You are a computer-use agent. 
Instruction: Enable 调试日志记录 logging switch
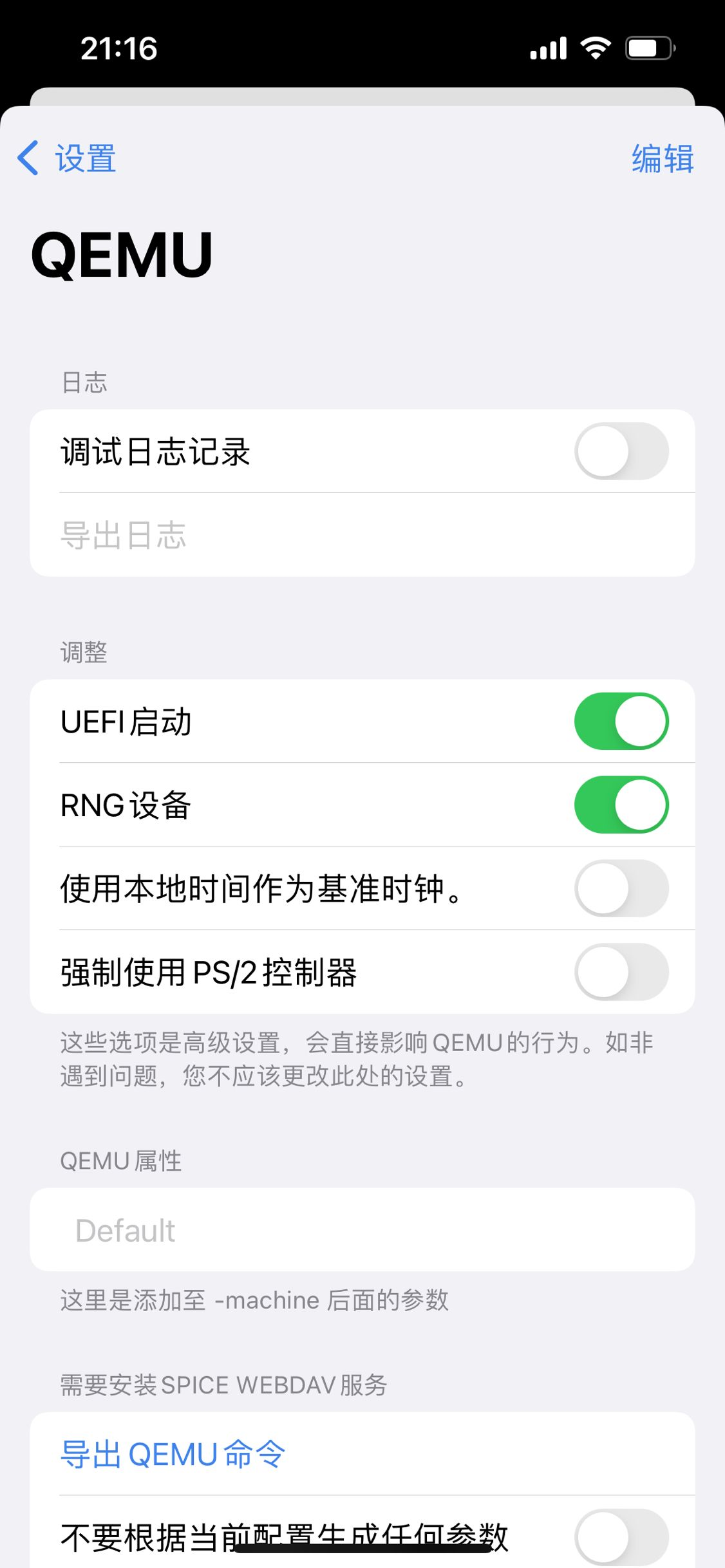[622, 451]
